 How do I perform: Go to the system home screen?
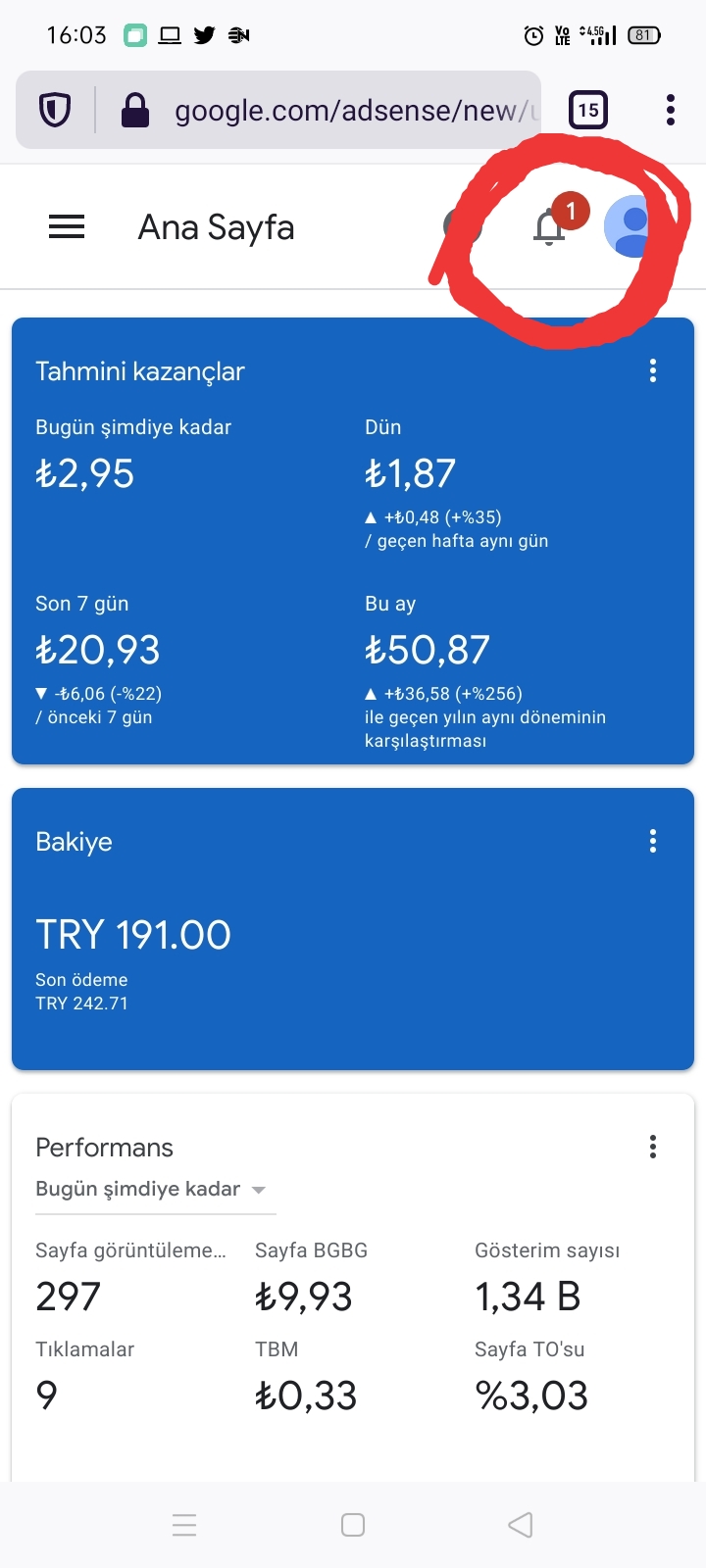tap(353, 1525)
